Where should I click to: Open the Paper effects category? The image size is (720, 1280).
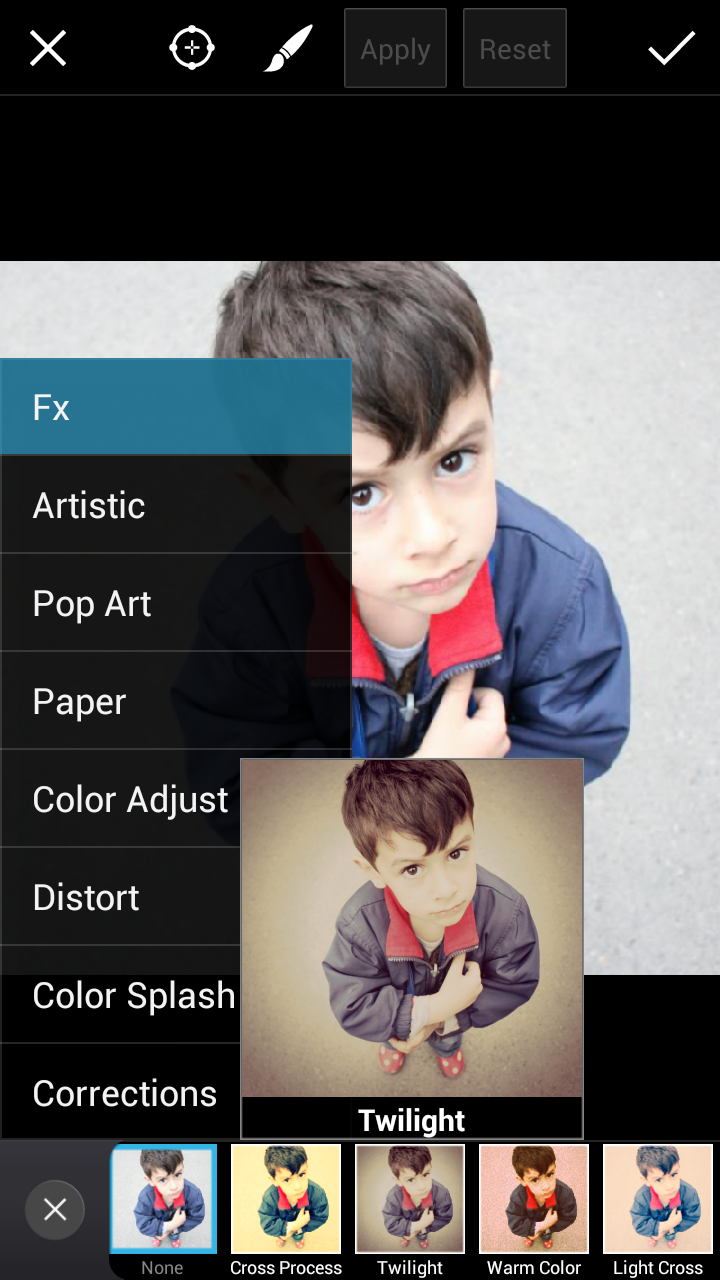pyautogui.click(x=176, y=701)
